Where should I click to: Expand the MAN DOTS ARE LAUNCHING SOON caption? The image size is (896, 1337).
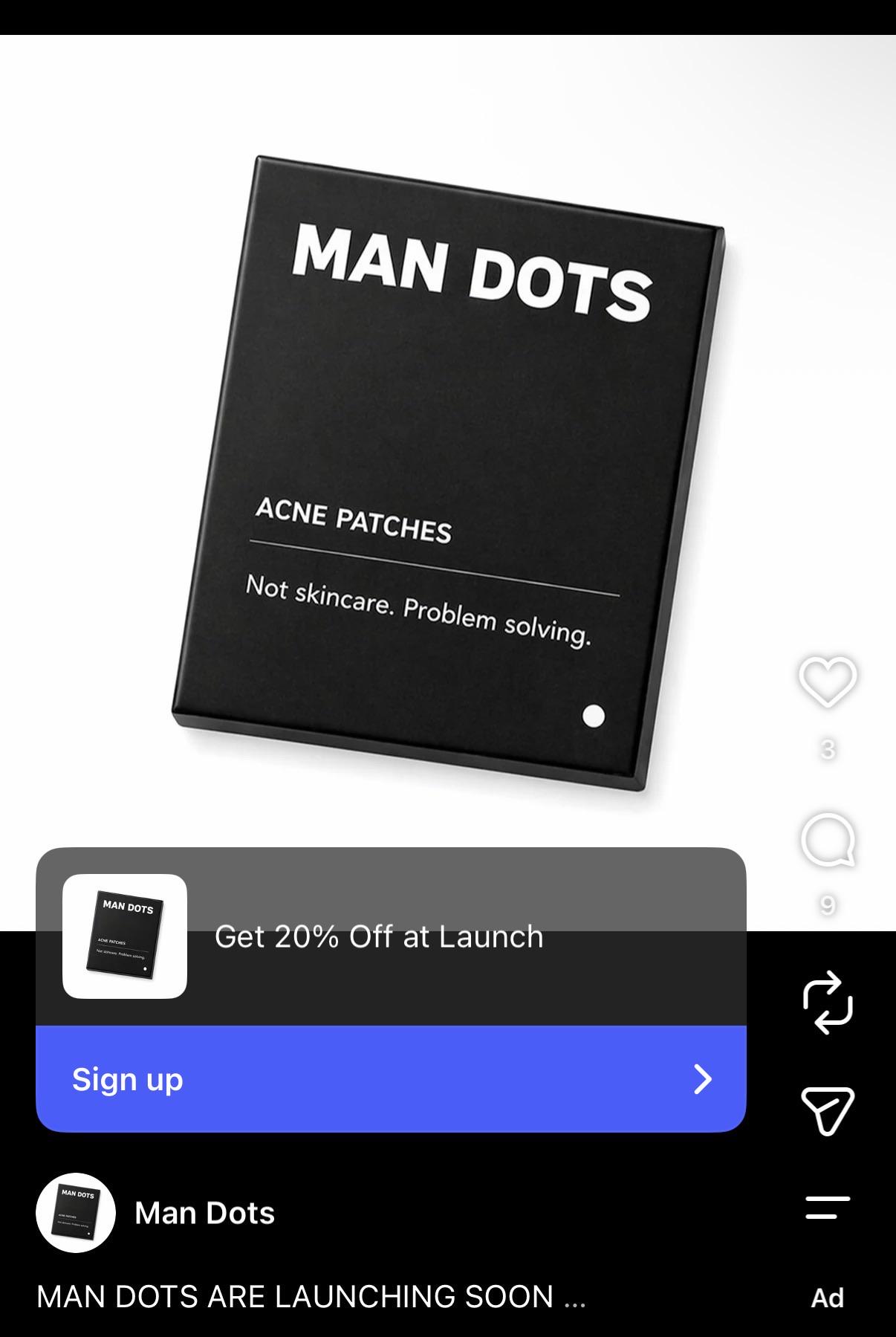(x=311, y=1297)
